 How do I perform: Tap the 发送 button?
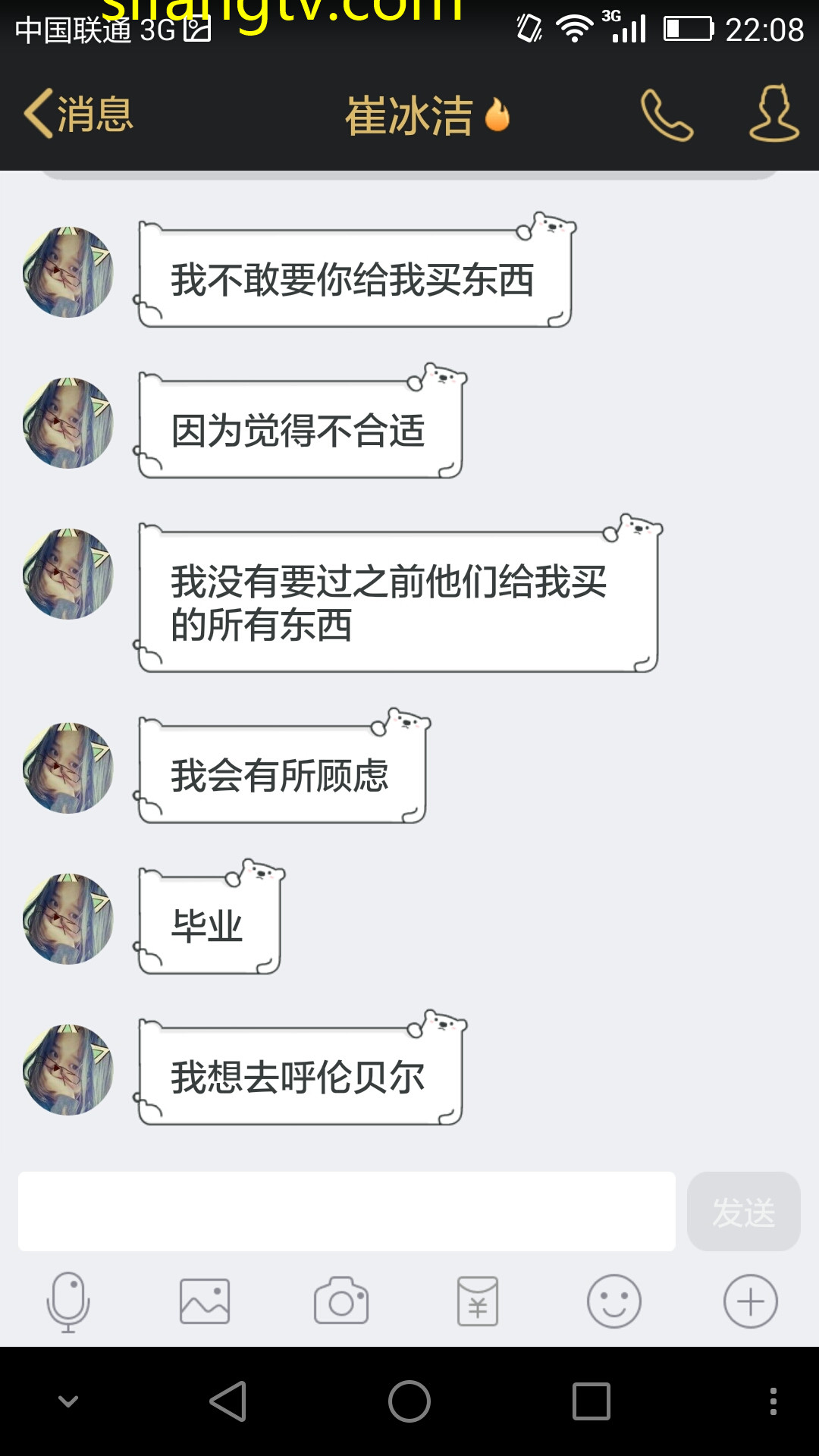coord(743,1211)
